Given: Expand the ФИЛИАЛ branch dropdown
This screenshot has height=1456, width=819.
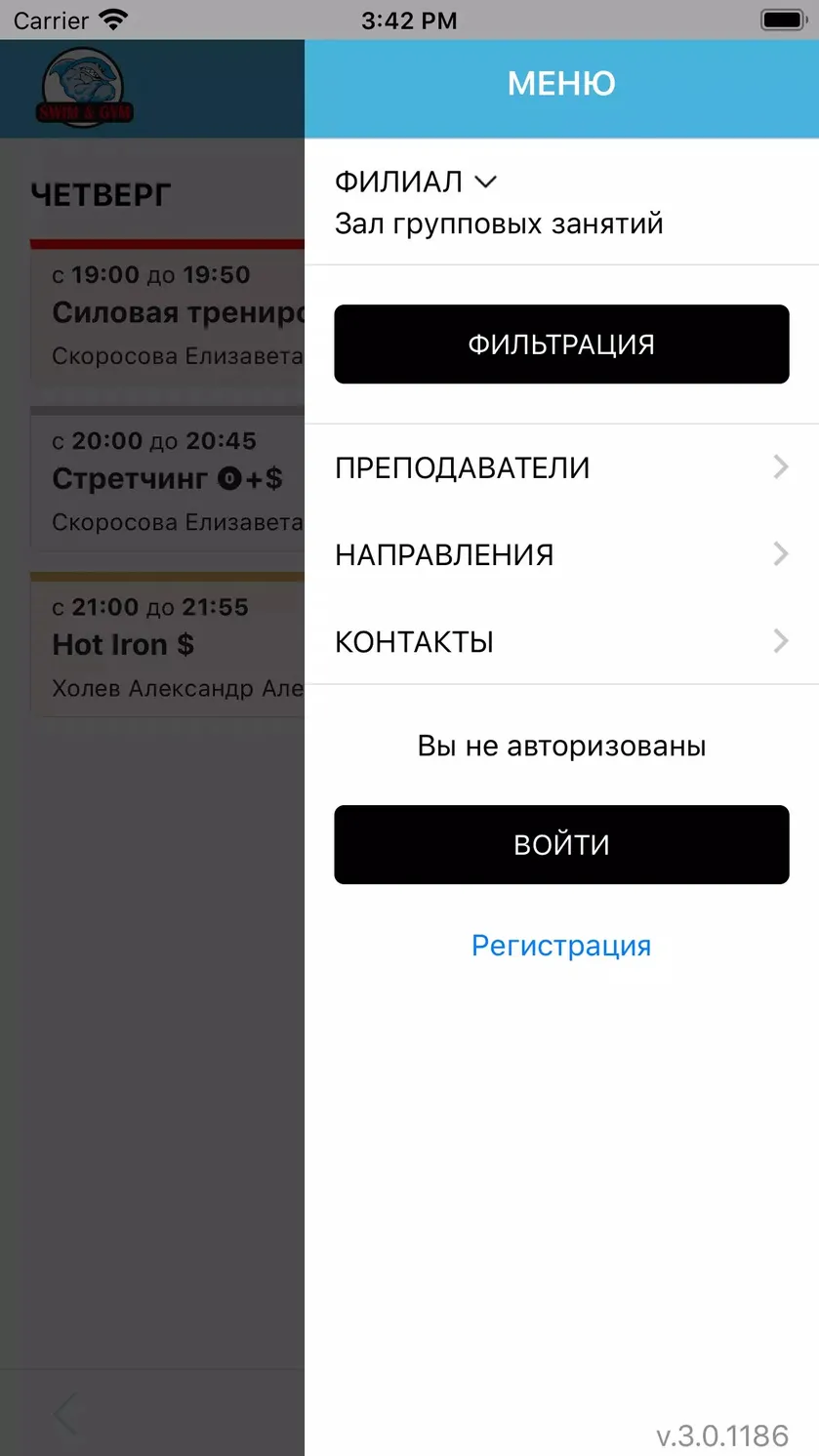Looking at the screenshot, I should pos(416,182).
